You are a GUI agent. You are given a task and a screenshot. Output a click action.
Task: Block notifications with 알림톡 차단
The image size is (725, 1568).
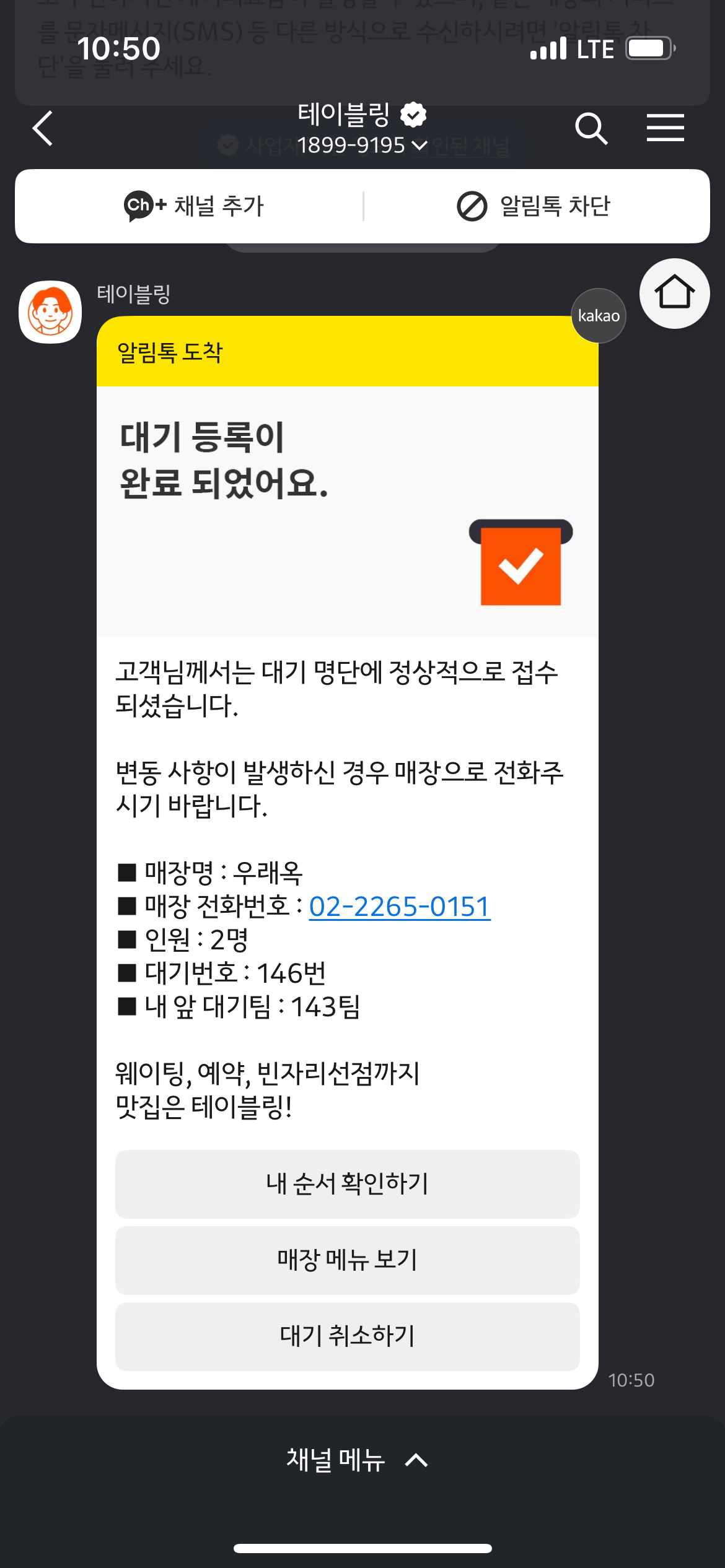click(x=534, y=206)
